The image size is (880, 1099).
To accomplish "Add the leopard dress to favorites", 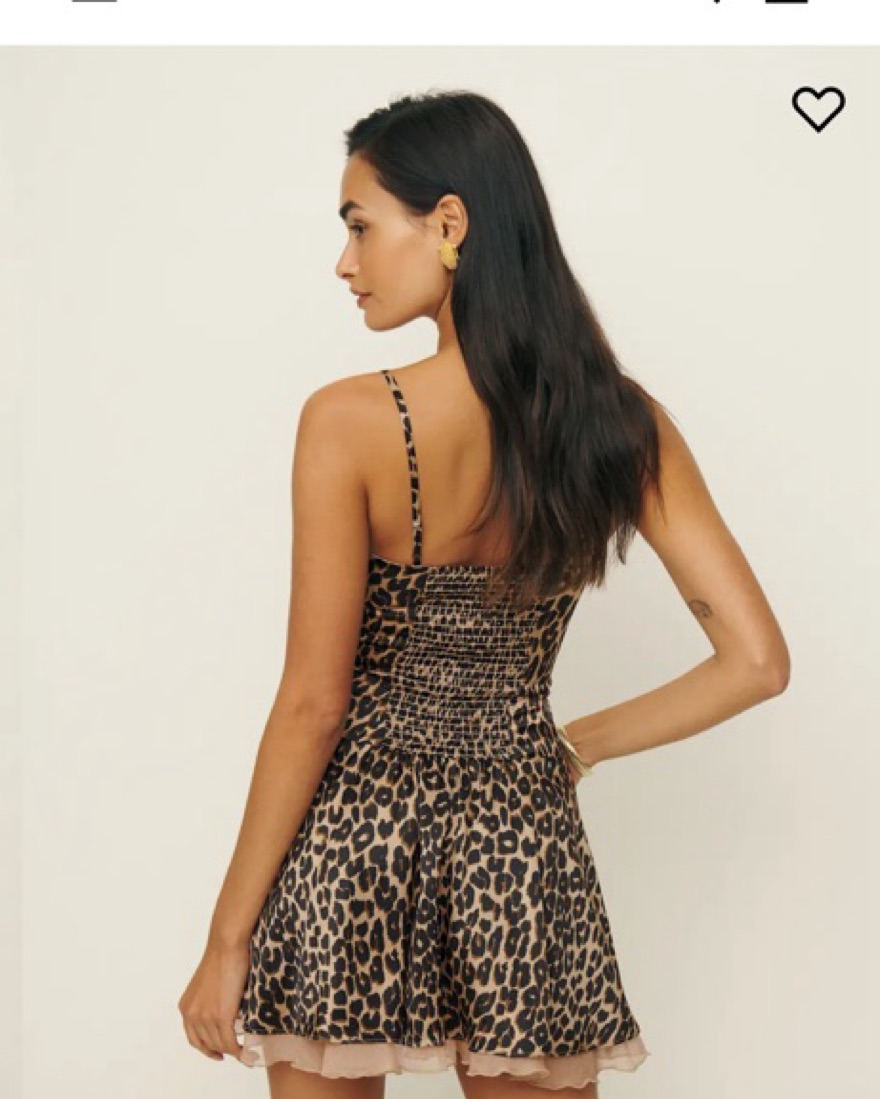I will click(x=818, y=108).
